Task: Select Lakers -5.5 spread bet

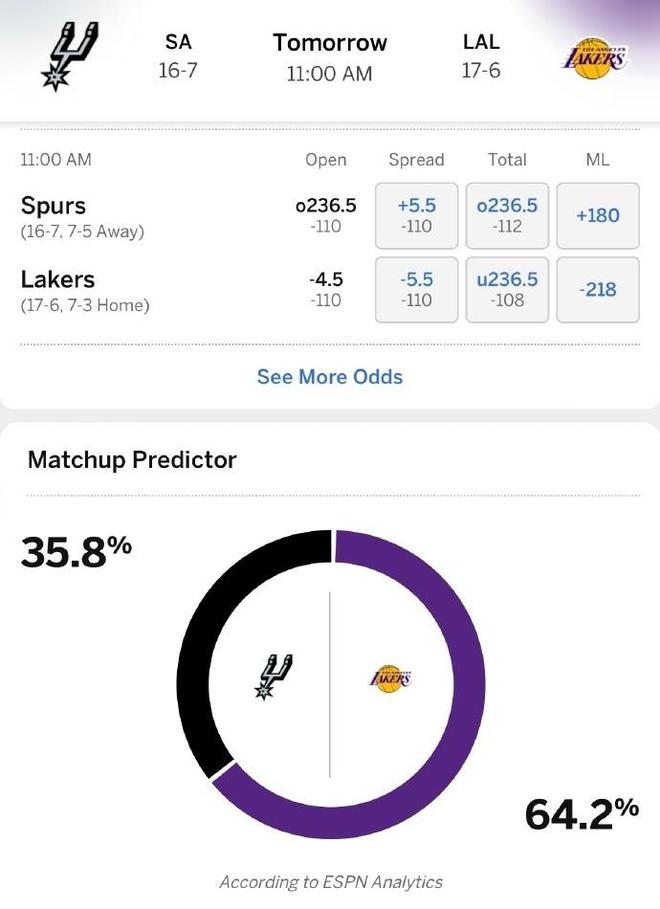Action: click(416, 289)
